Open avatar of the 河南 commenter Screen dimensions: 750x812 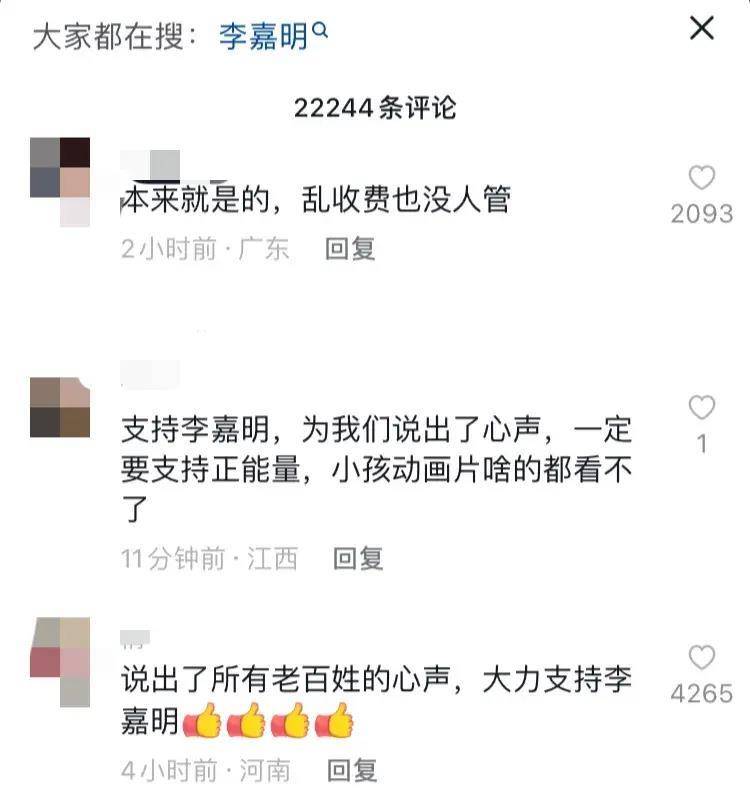tap(60, 648)
